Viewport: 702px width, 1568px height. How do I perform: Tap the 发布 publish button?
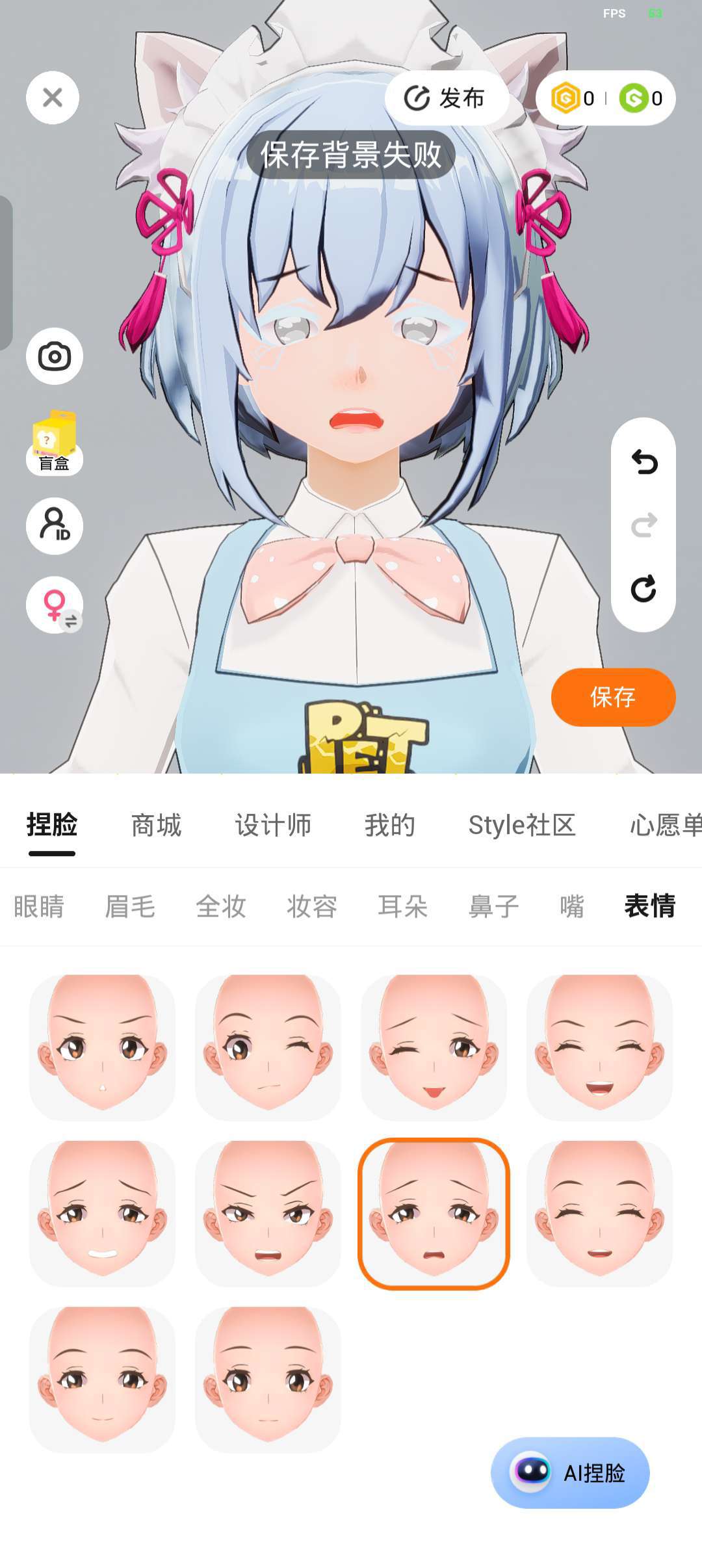[446, 98]
